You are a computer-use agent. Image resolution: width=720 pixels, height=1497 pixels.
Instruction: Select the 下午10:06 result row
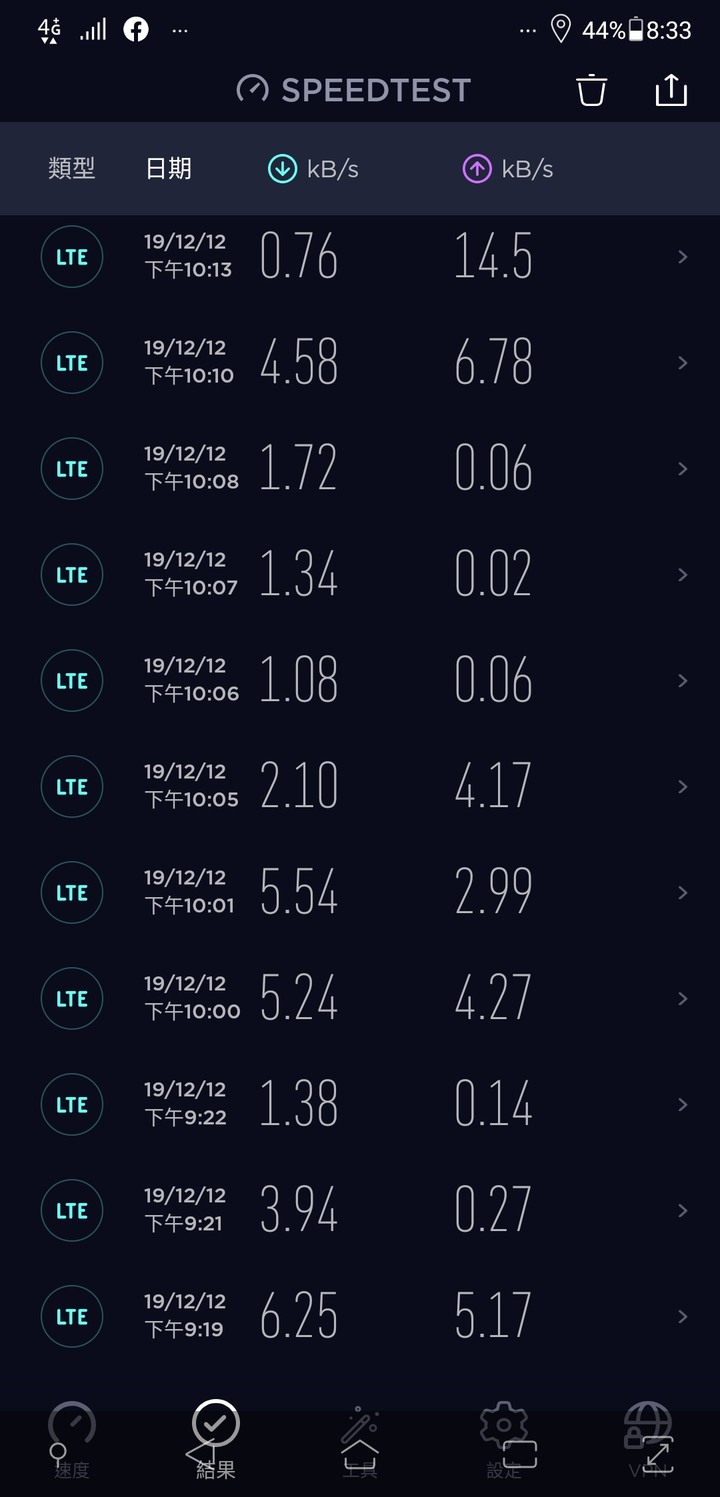click(360, 681)
